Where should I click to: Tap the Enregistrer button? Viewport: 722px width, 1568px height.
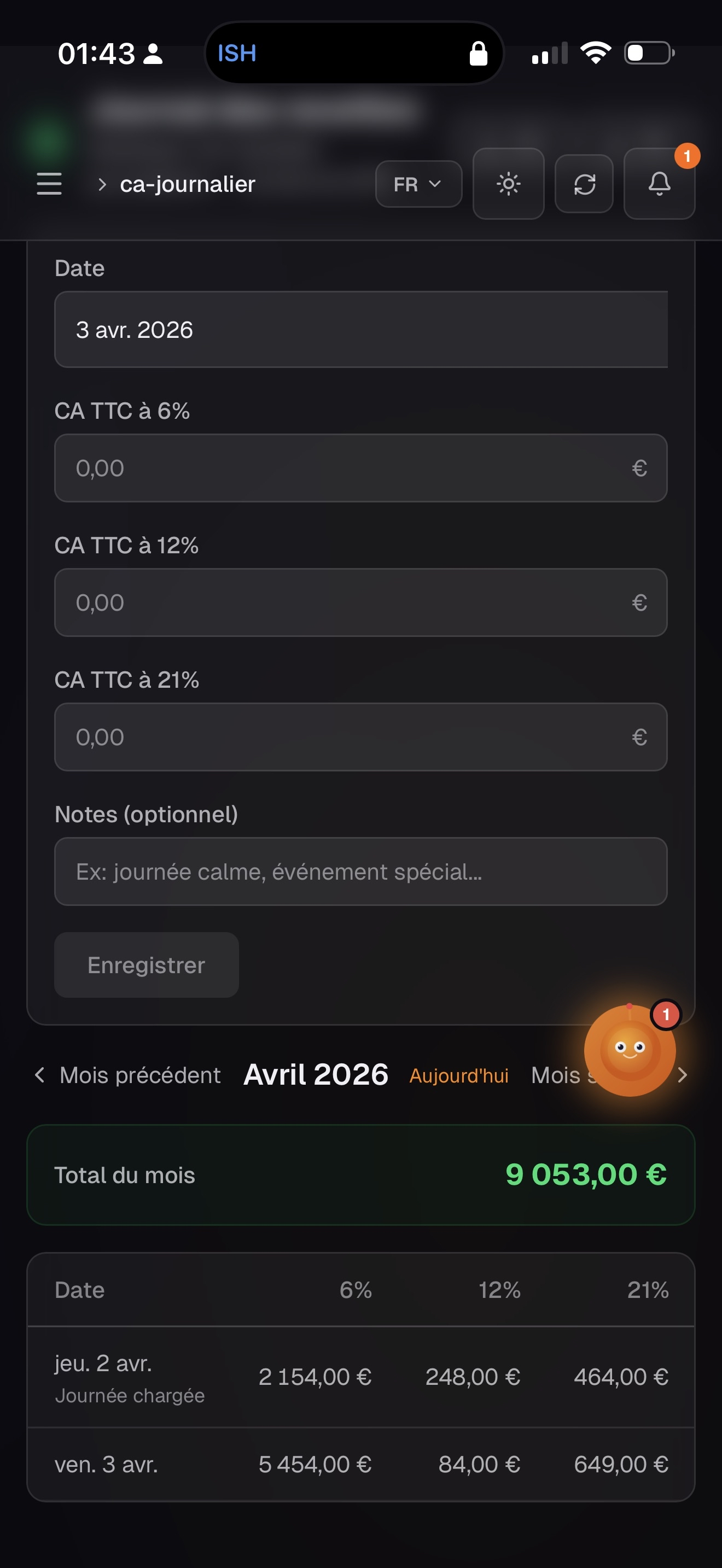click(146, 966)
